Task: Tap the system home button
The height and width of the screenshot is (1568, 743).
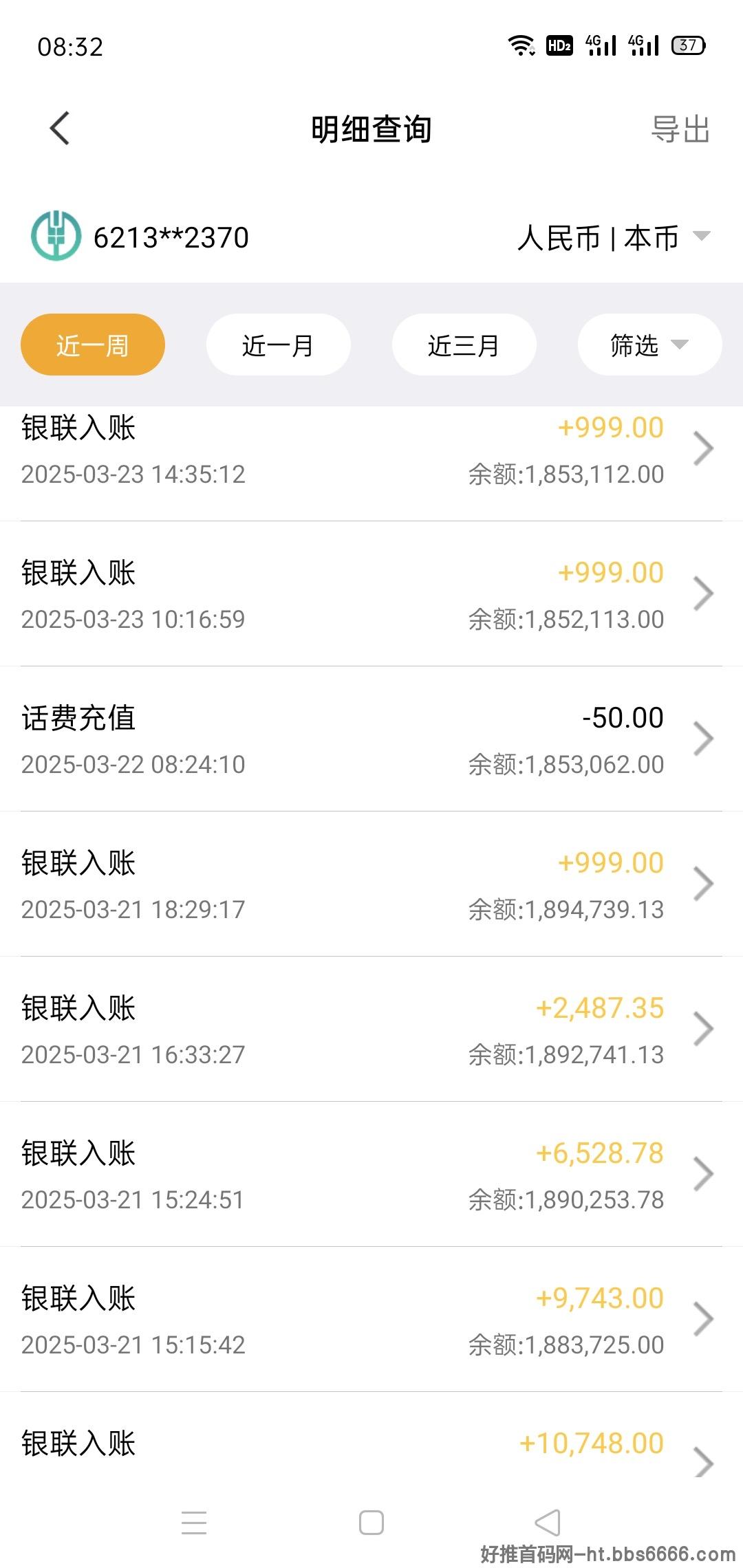Action: pos(371,1523)
